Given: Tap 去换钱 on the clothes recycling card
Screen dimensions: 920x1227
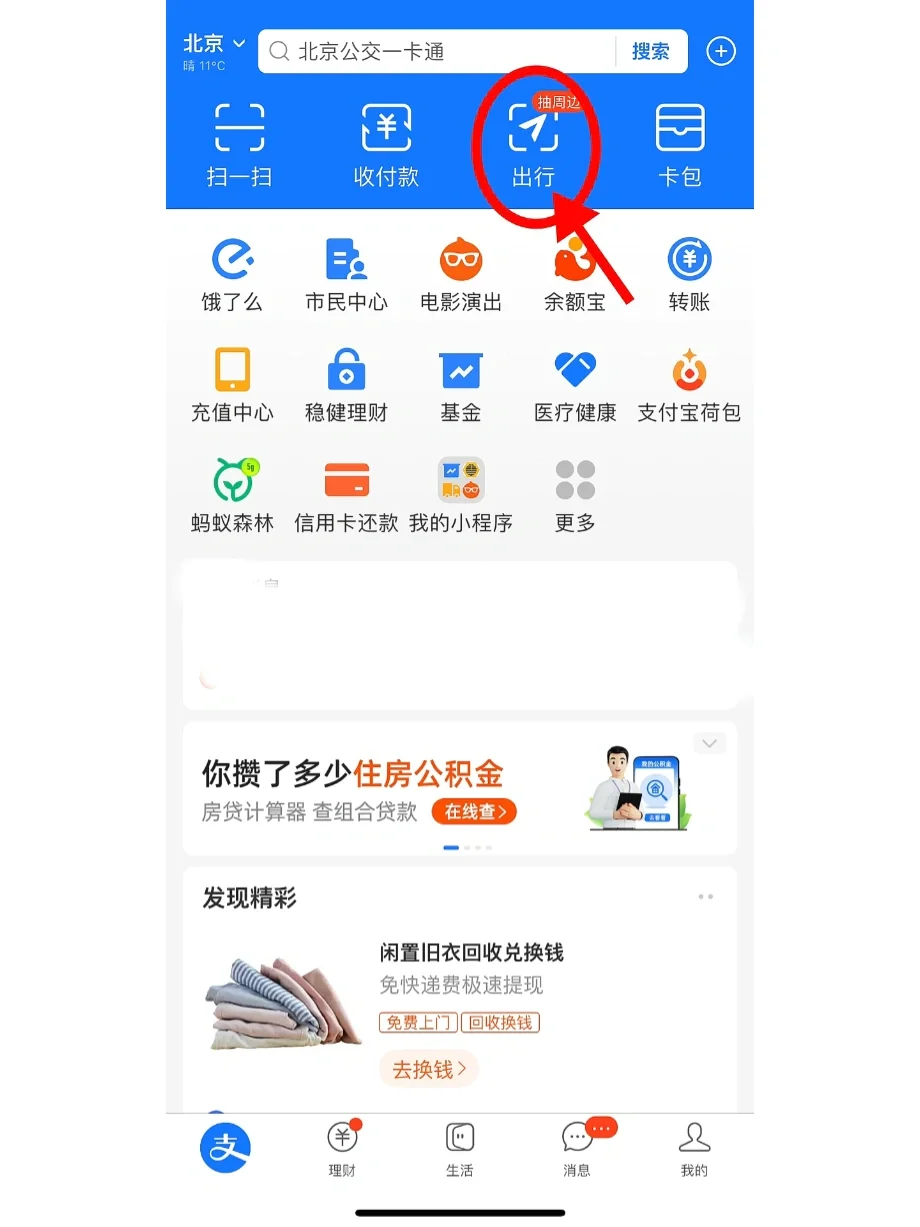Looking at the screenshot, I should pyautogui.click(x=429, y=1069).
